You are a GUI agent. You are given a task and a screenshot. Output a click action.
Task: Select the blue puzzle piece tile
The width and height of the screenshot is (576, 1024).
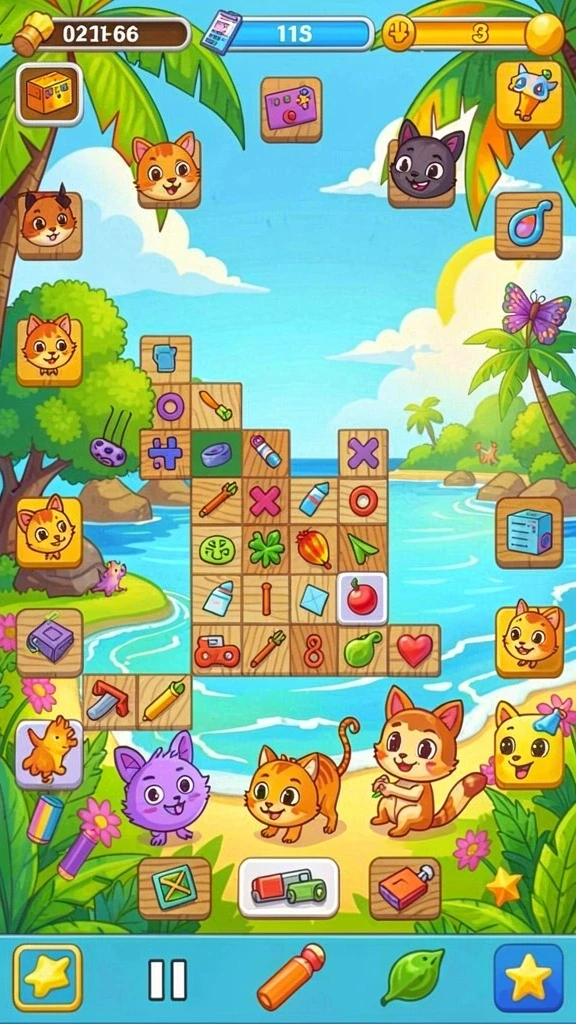[165, 454]
